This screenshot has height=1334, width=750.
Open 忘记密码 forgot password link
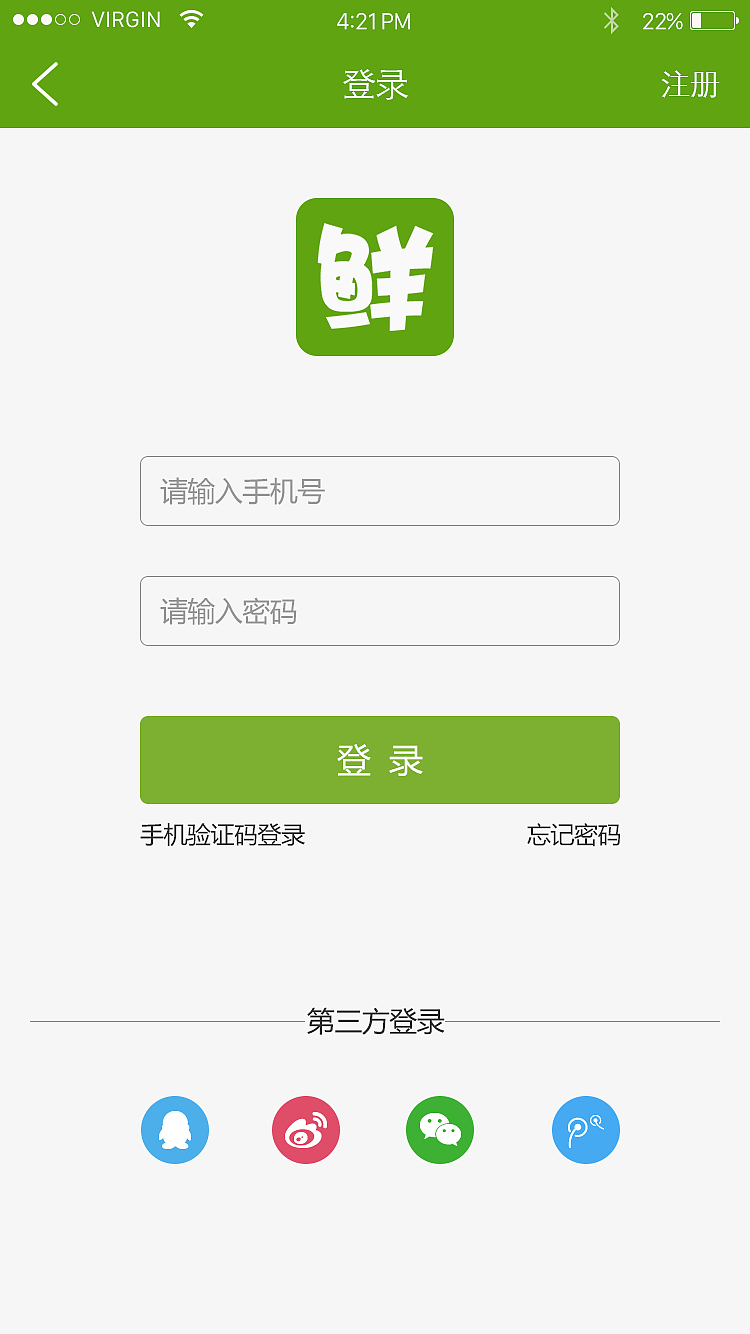click(571, 835)
